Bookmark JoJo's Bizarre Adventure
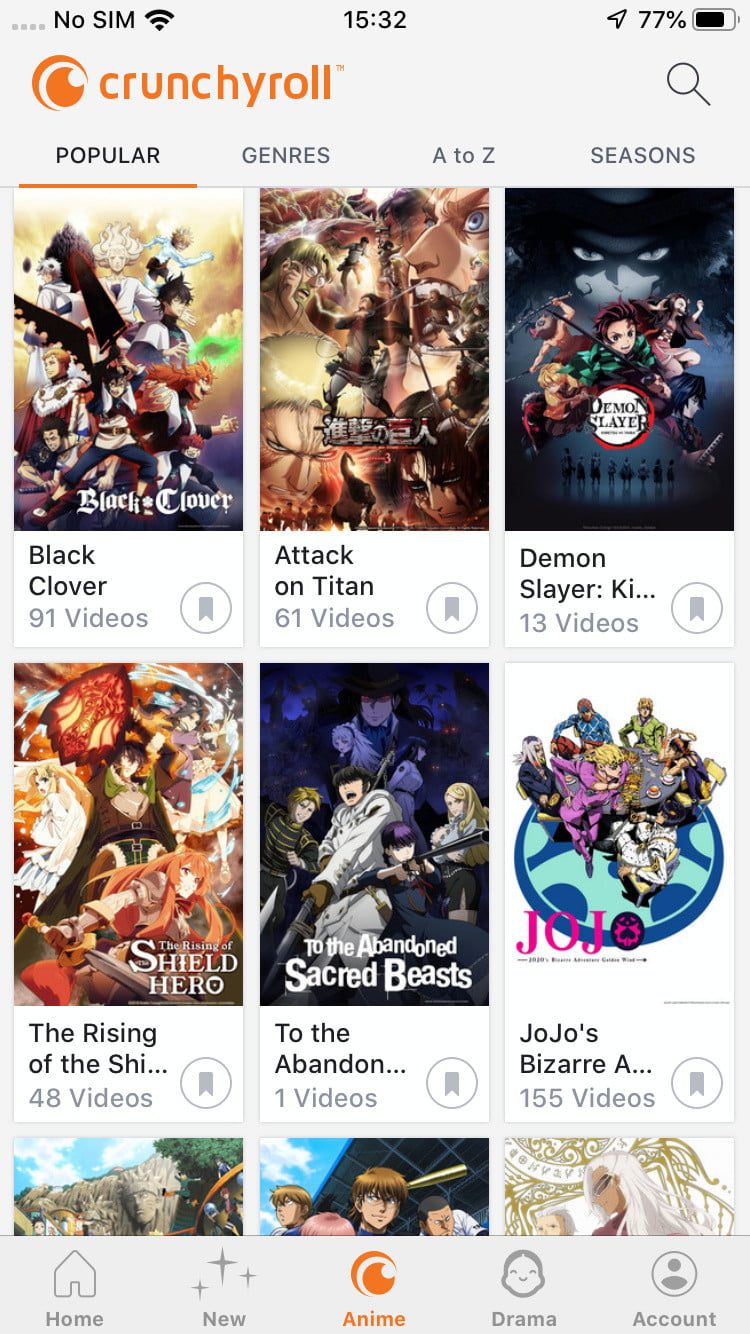The image size is (750, 1334). [697, 1084]
